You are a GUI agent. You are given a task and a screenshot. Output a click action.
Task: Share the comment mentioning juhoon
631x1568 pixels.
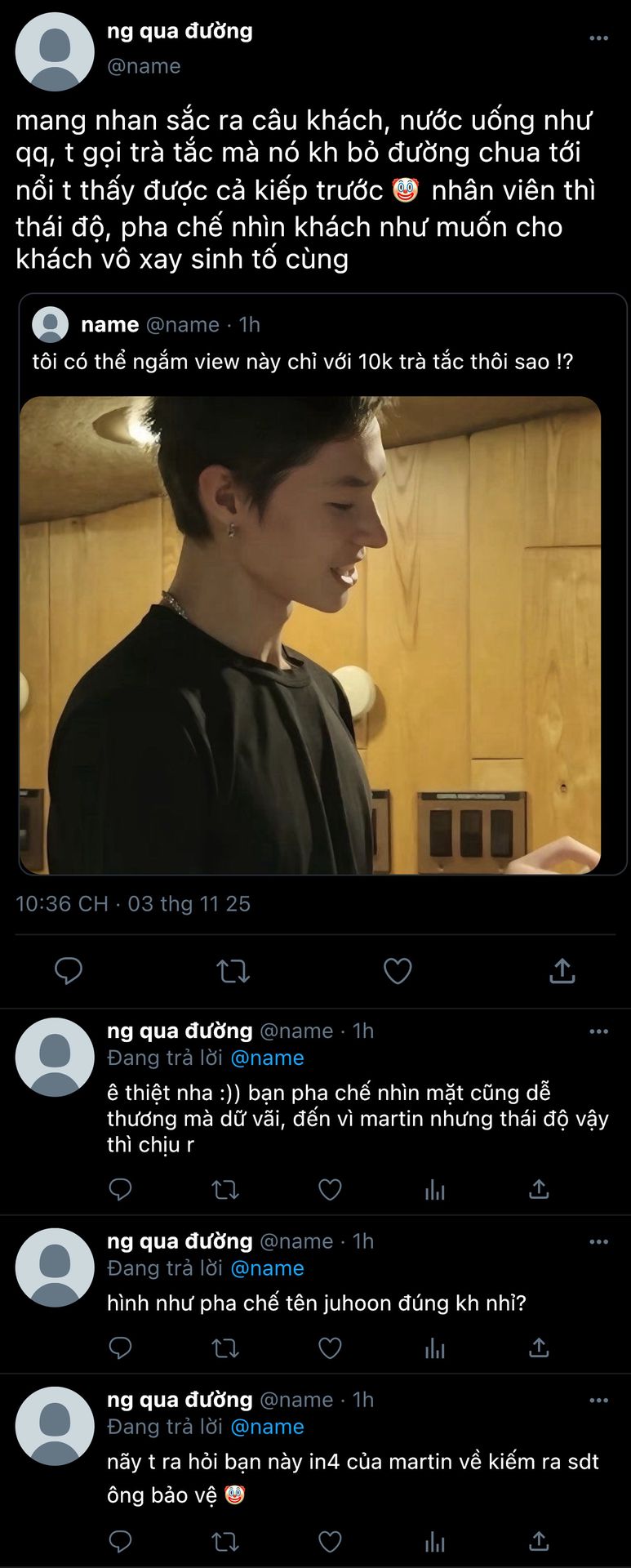[x=539, y=1347]
